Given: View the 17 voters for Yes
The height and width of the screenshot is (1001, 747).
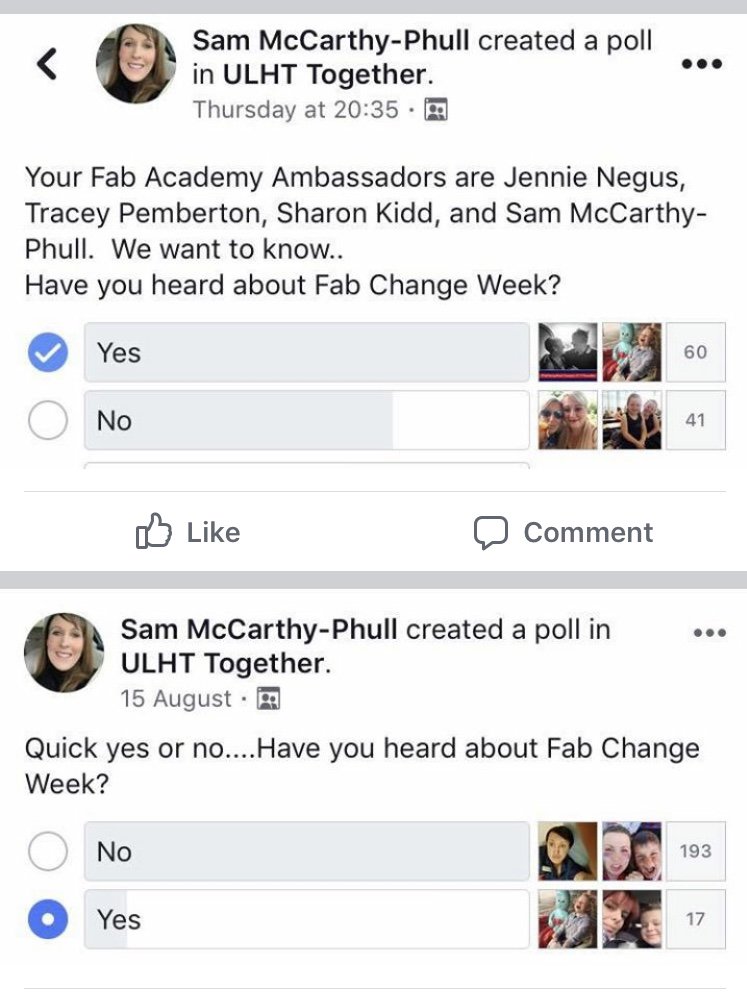Looking at the screenshot, I should [x=695, y=920].
